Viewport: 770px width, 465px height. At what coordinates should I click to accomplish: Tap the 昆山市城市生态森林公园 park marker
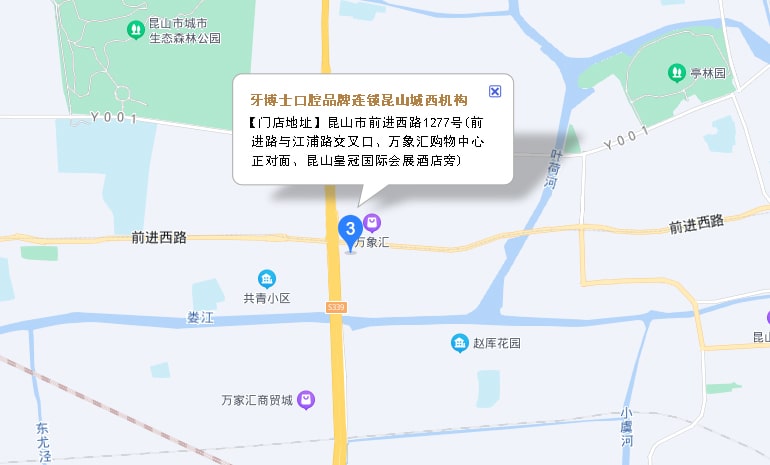136,30
